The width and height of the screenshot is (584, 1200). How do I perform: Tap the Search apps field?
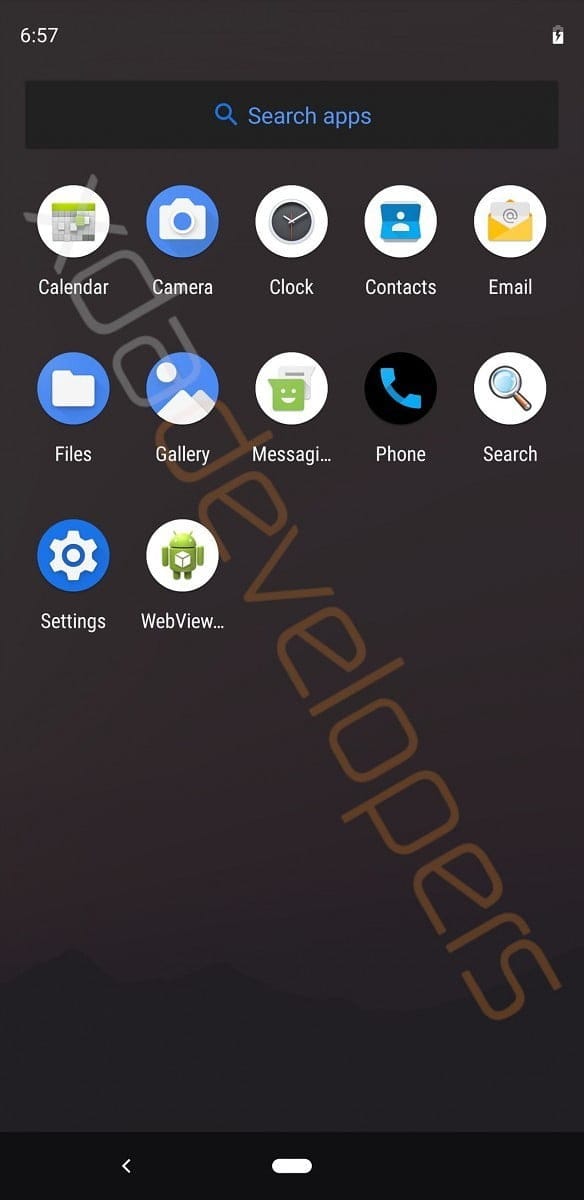click(292, 115)
